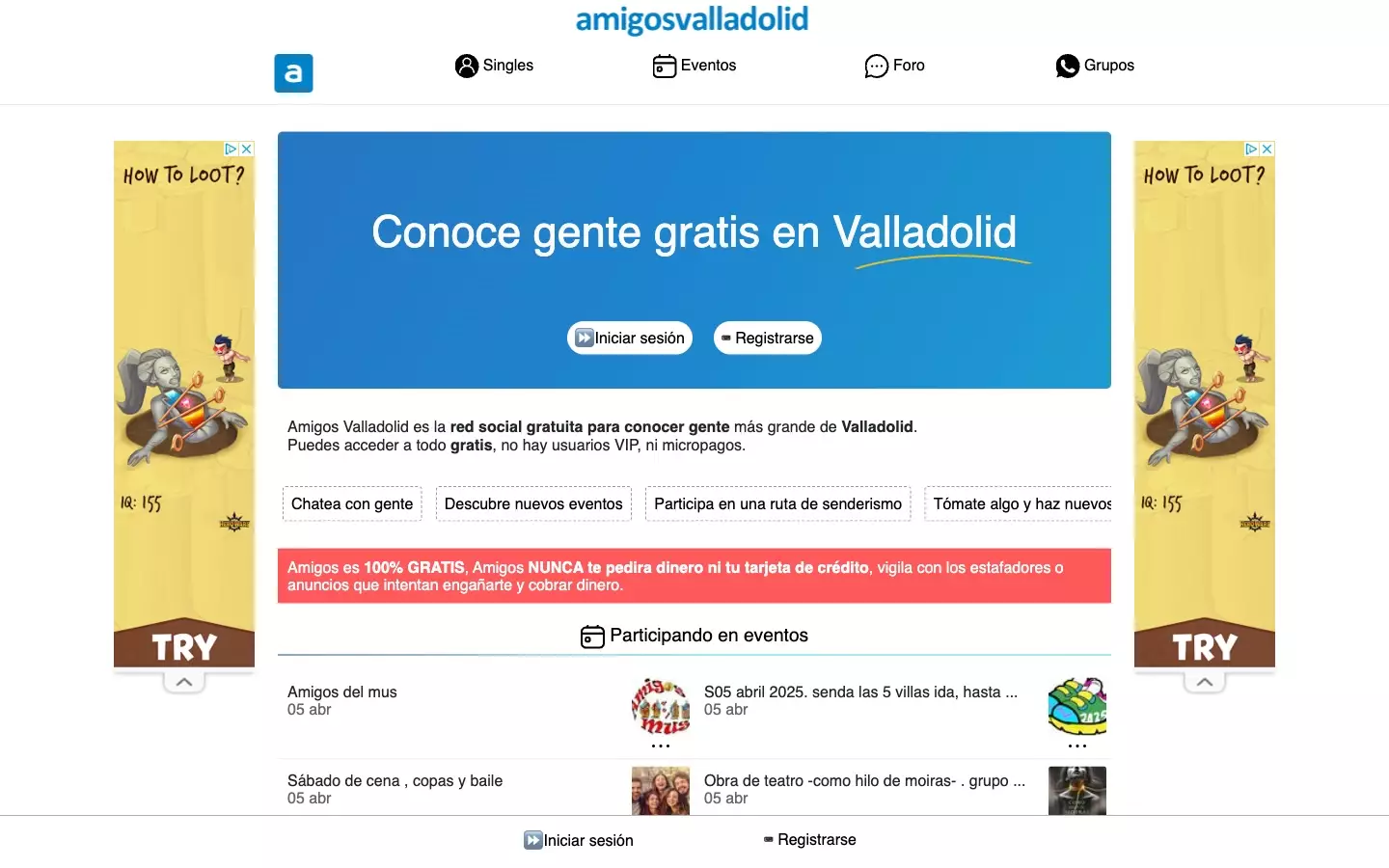This screenshot has width=1389, height=868.
Task: Select the Descubre nuevos eventos chip
Action: (533, 503)
